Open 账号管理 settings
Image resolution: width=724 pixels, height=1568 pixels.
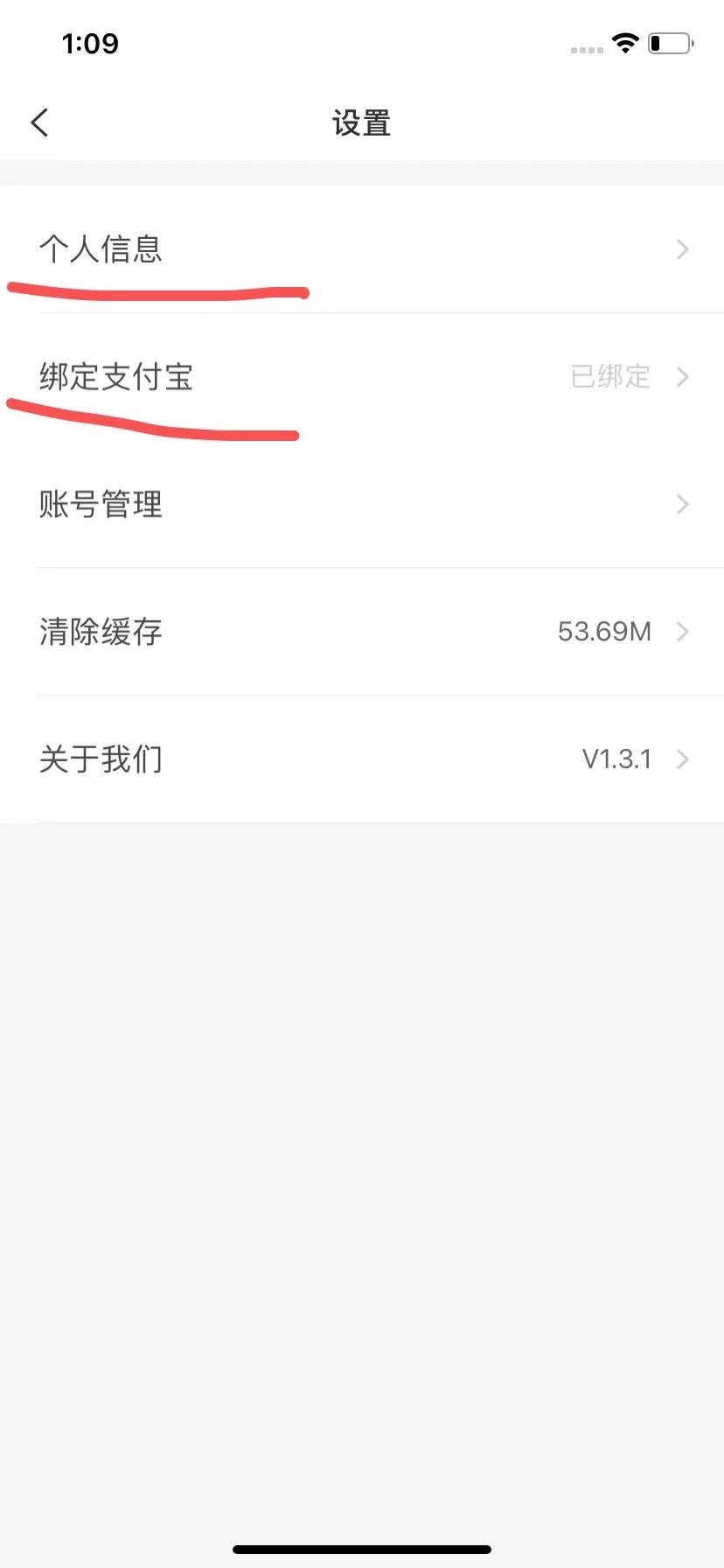(101, 504)
